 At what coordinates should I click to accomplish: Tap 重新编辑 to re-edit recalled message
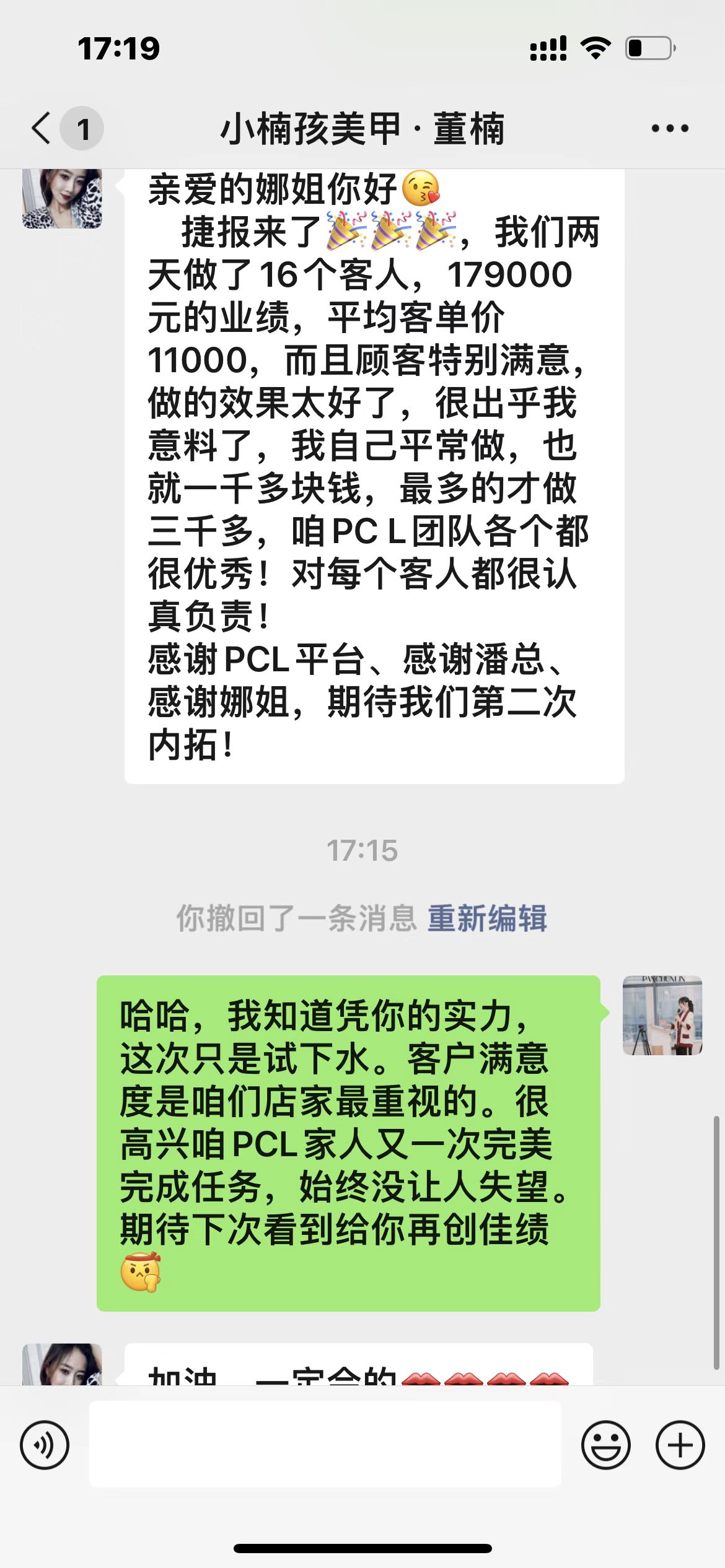[x=487, y=918]
